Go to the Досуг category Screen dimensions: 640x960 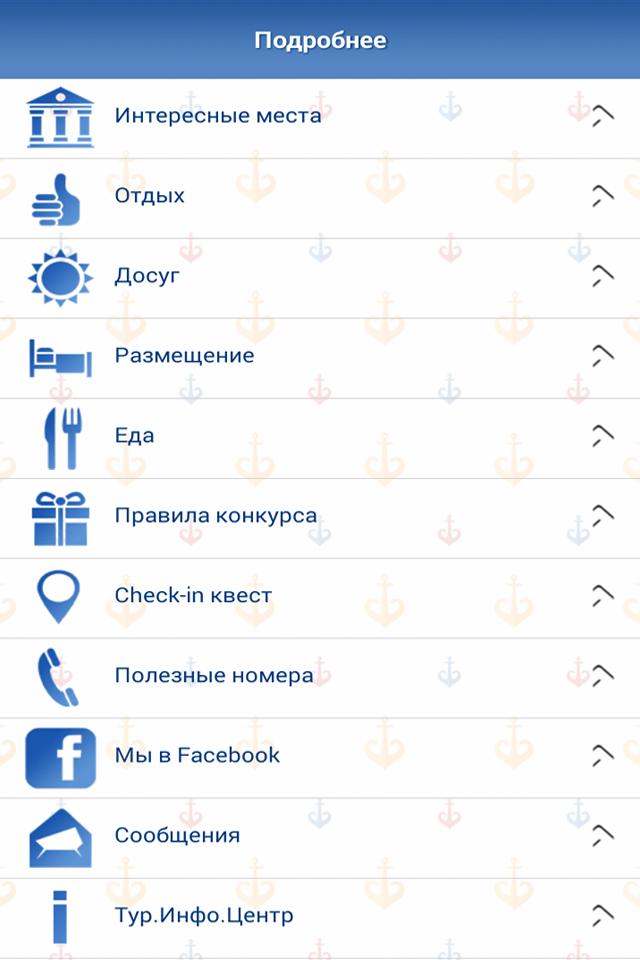coord(147,276)
